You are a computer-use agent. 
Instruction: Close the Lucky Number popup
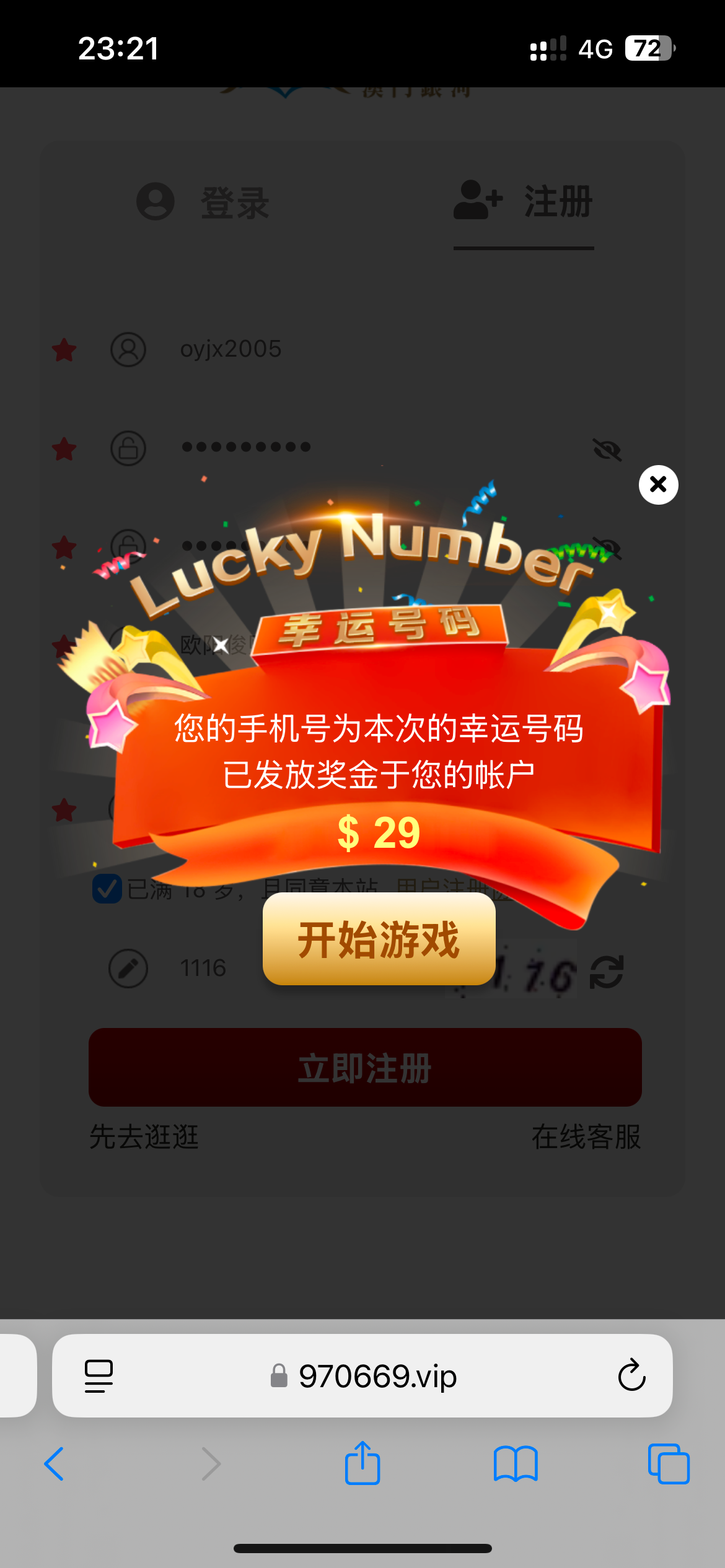tap(658, 484)
